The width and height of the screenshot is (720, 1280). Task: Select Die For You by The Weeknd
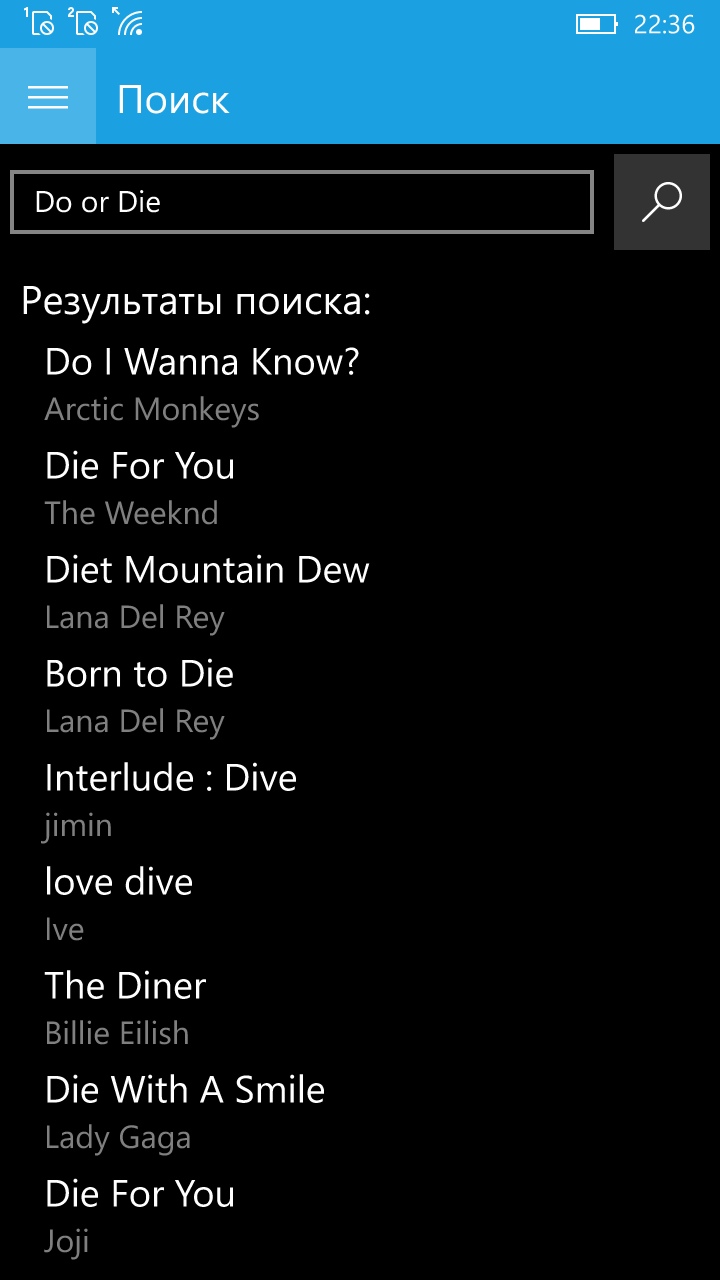click(140, 488)
